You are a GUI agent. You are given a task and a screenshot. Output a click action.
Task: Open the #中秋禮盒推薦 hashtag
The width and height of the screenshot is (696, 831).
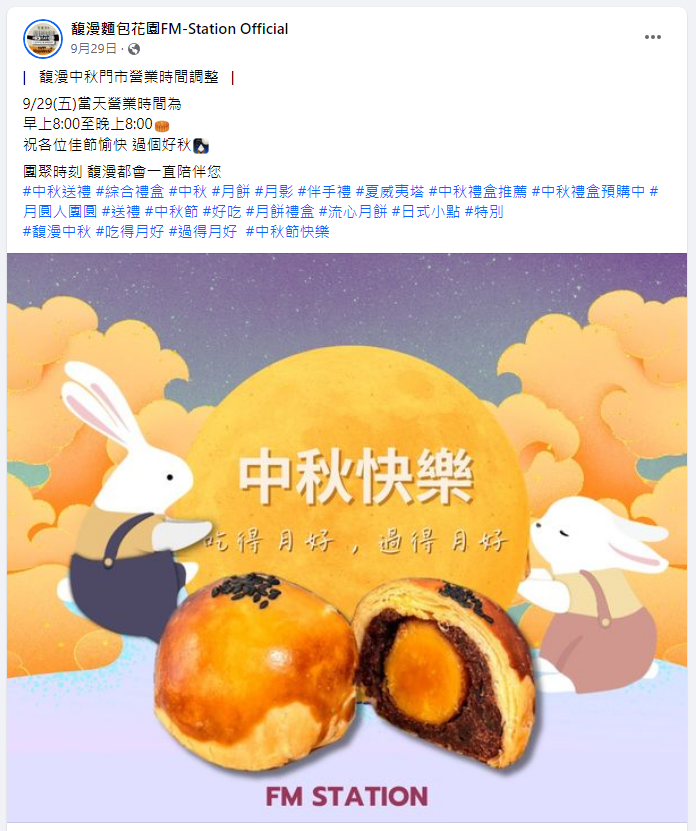477,191
